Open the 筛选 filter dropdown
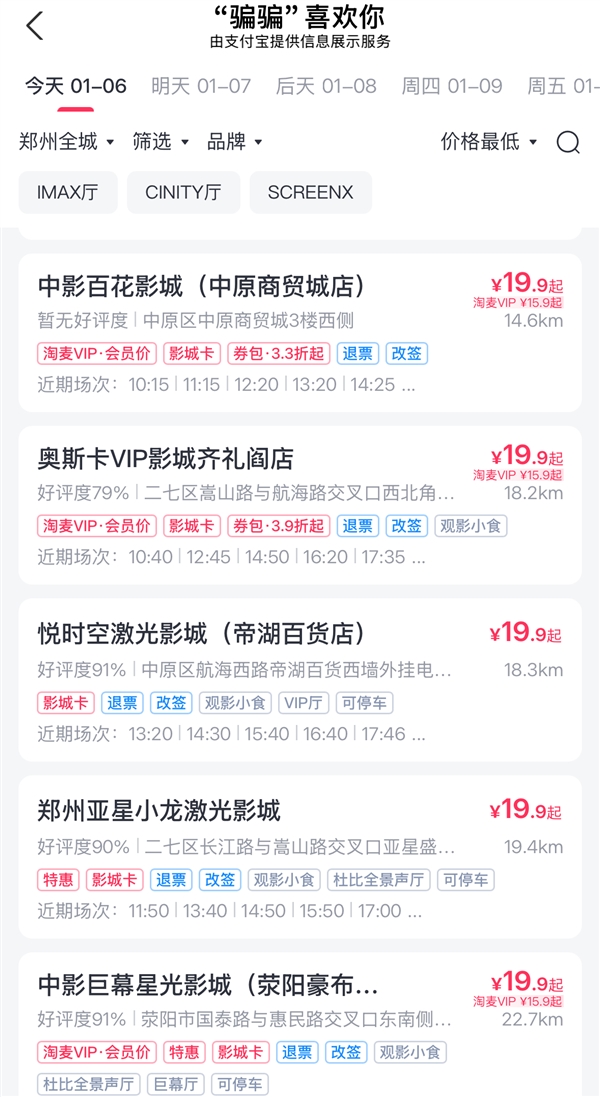This screenshot has height=1097, width=600. (160, 142)
